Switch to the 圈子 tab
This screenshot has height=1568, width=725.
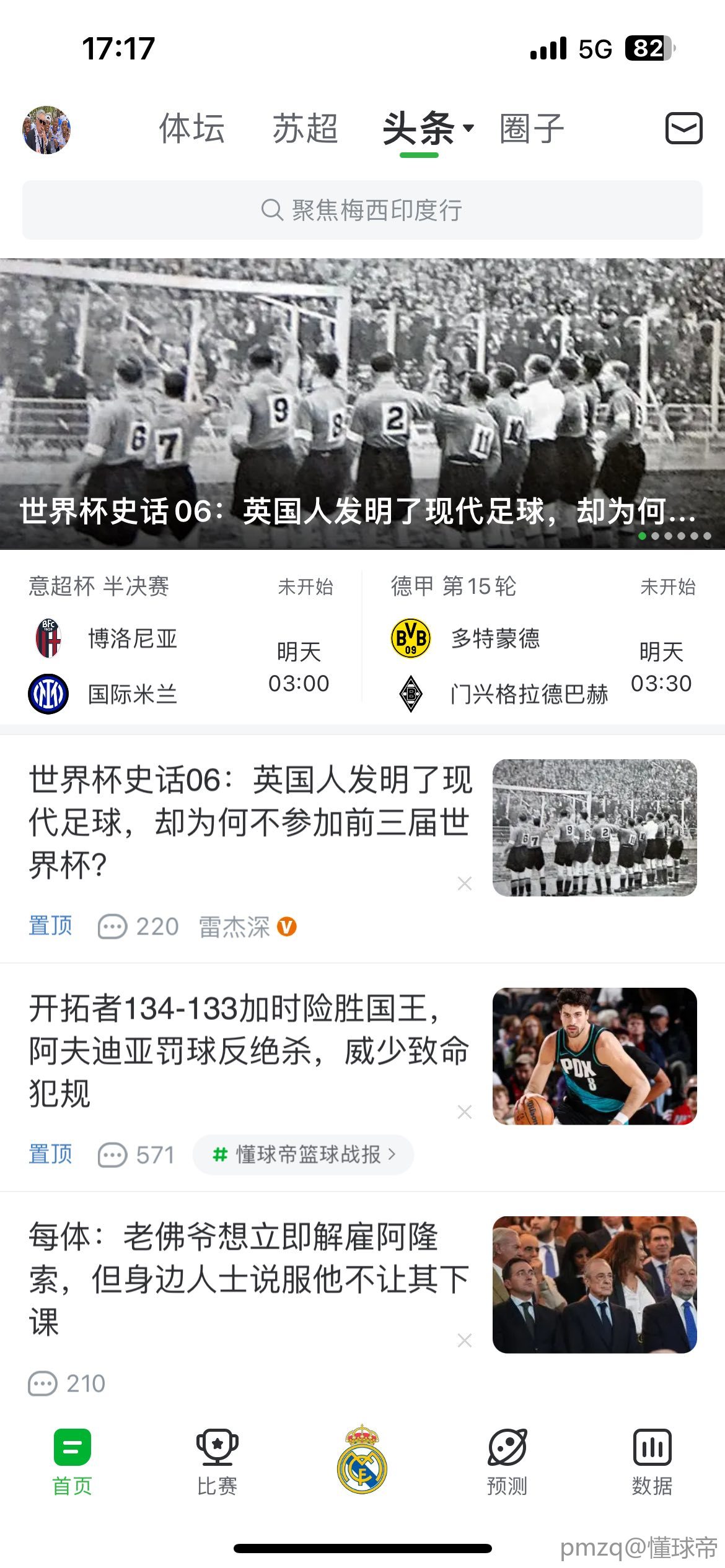(x=532, y=129)
